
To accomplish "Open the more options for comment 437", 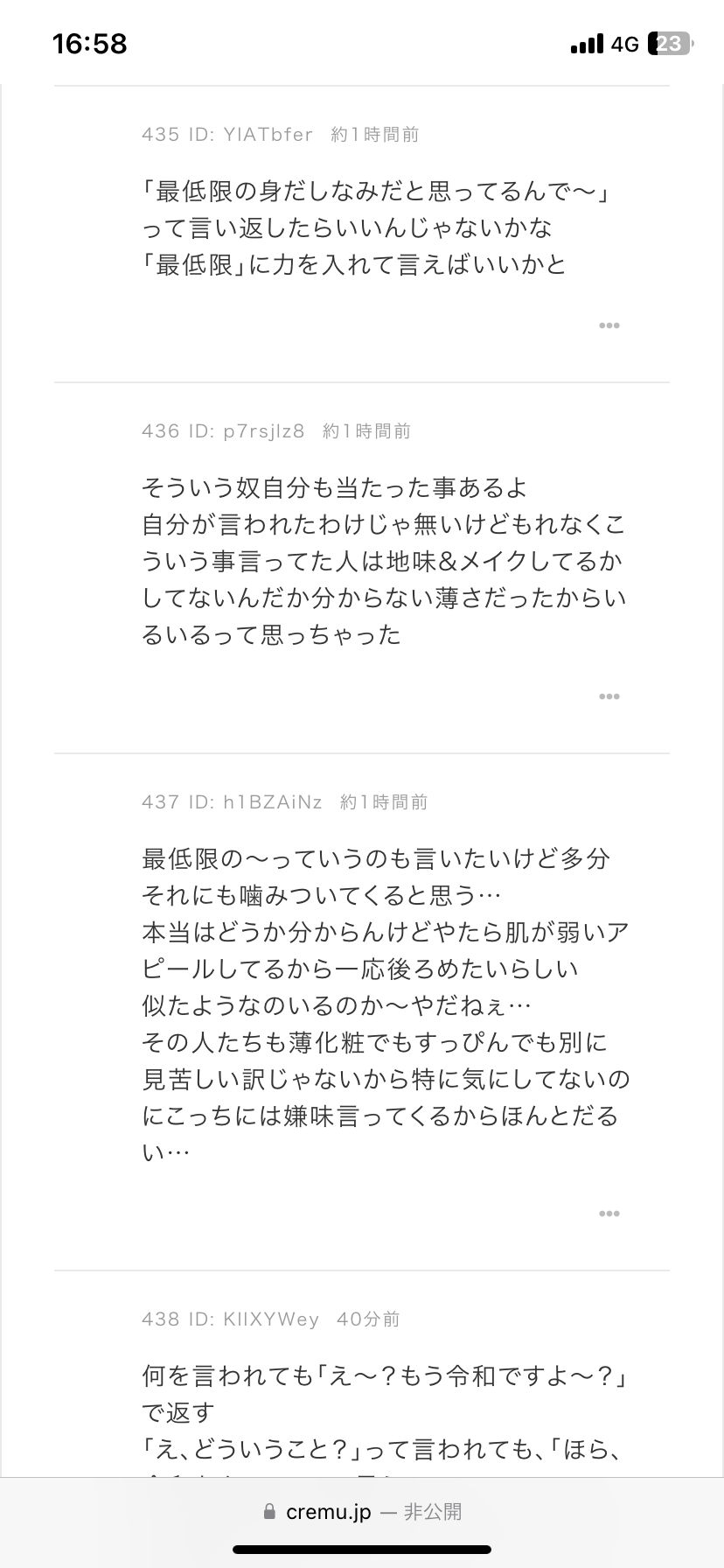I will 609,1214.
